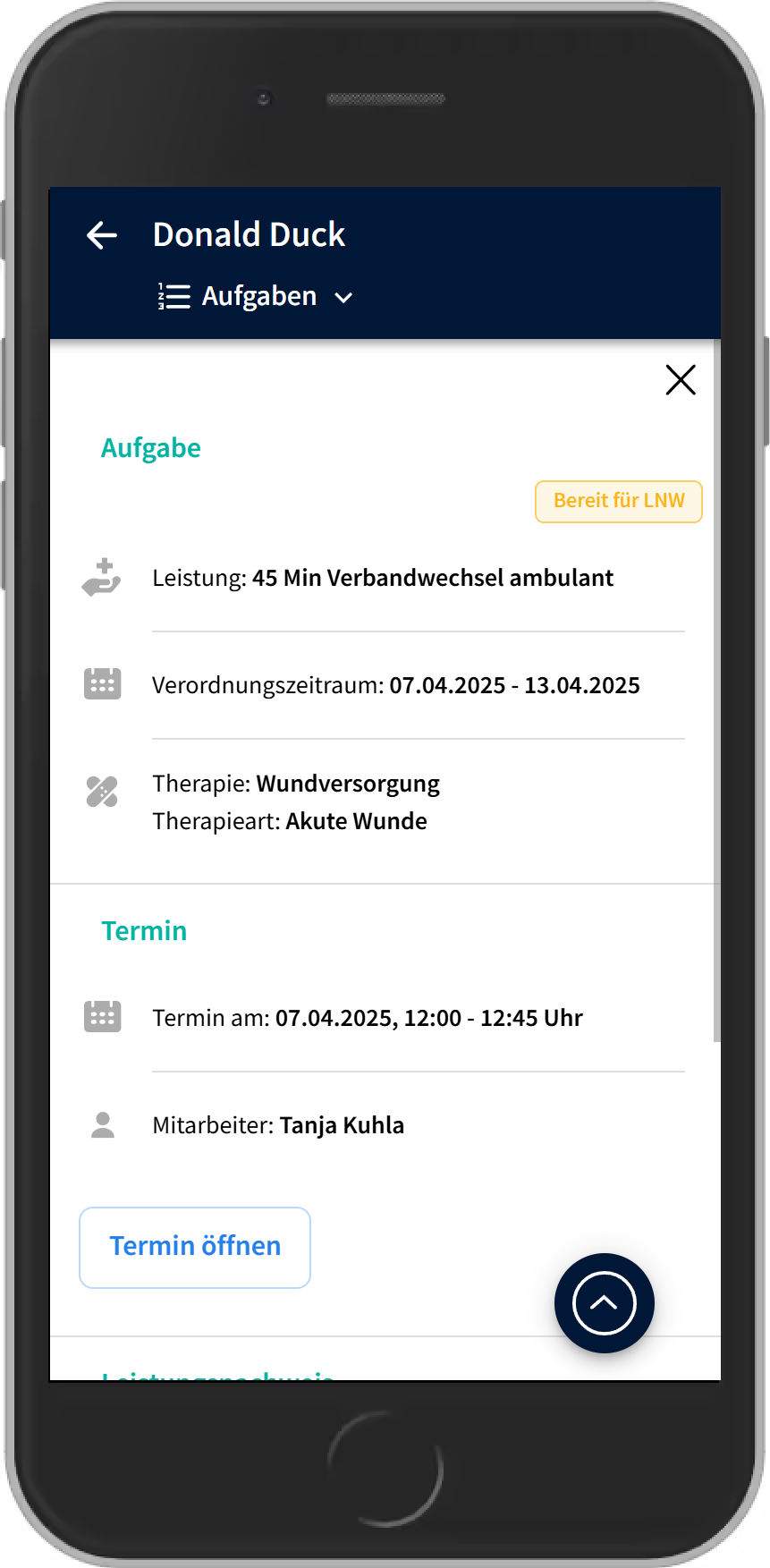Close the task detail panel
The width and height of the screenshot is (770, 1568).
point(680,380)
